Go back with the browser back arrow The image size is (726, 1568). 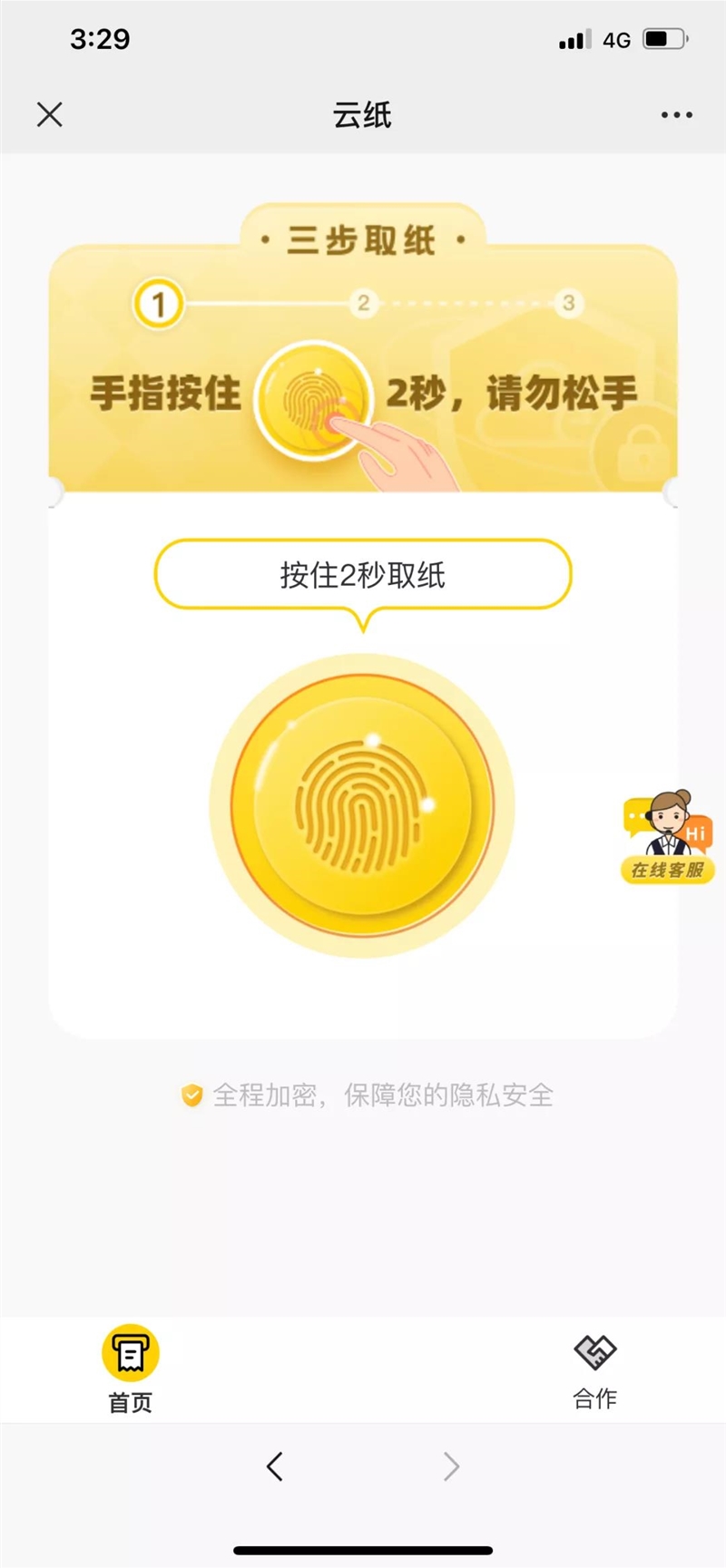click(275, 1466)
